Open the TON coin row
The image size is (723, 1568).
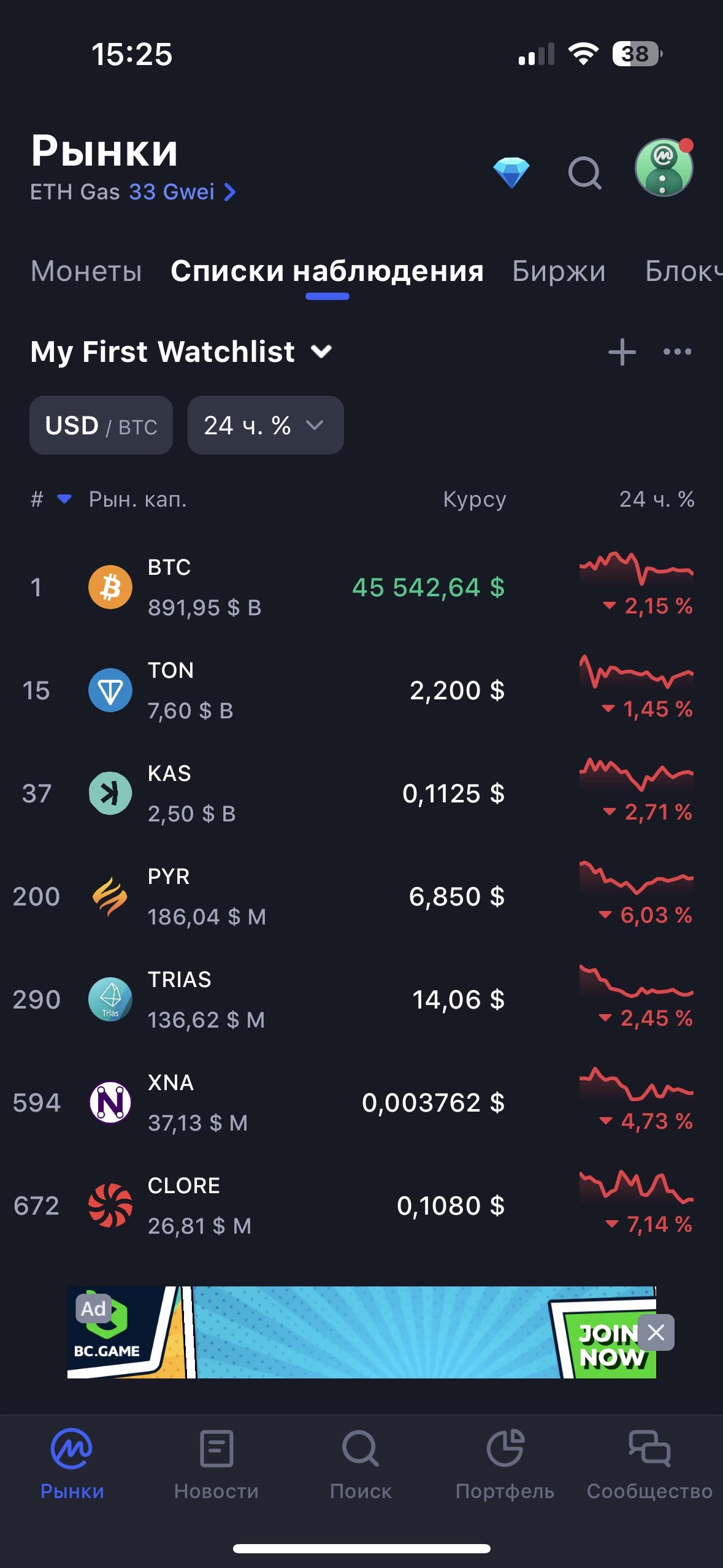[x=361, y=690]
